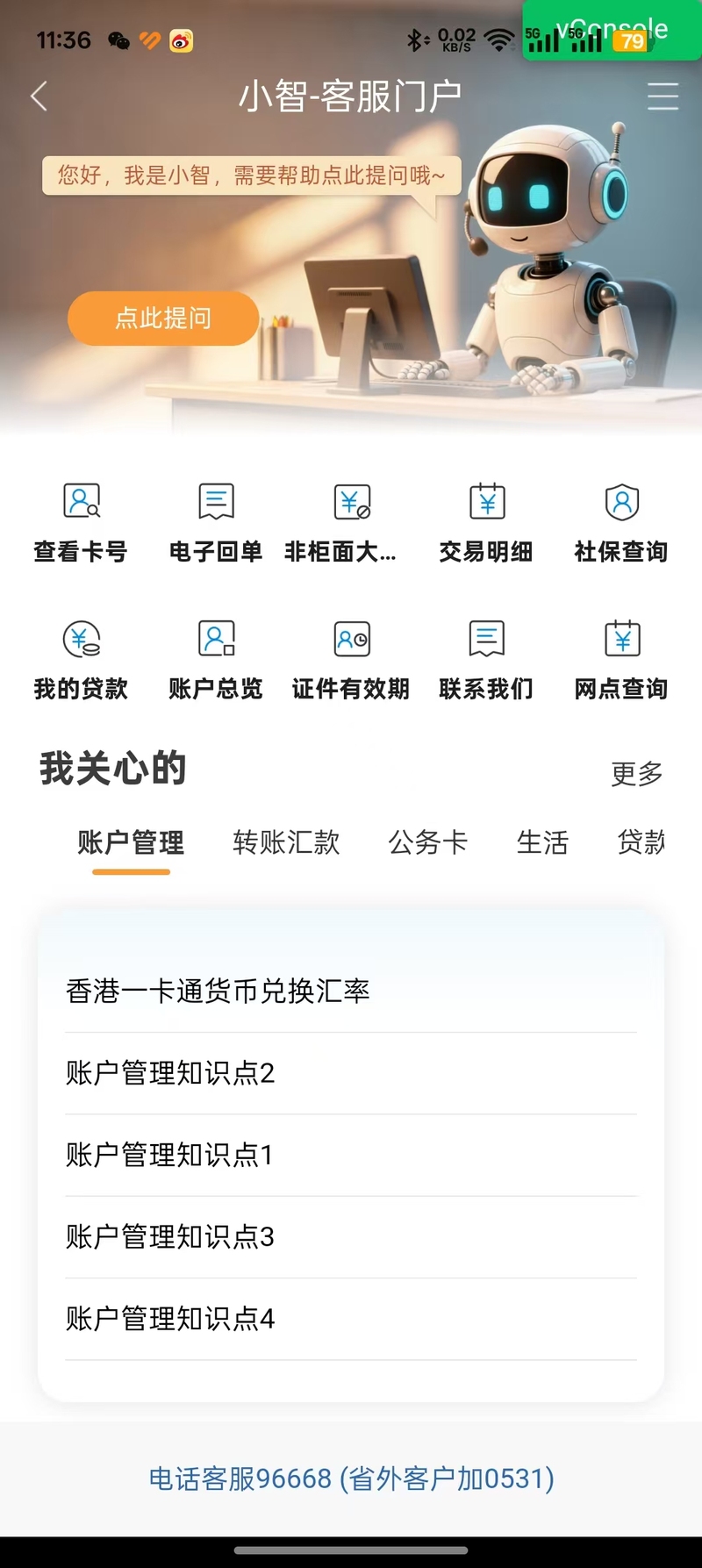The width and height of the screenshot is (702, 1568).
Task: Open 账户总览 shortcut
Action: 216,660
